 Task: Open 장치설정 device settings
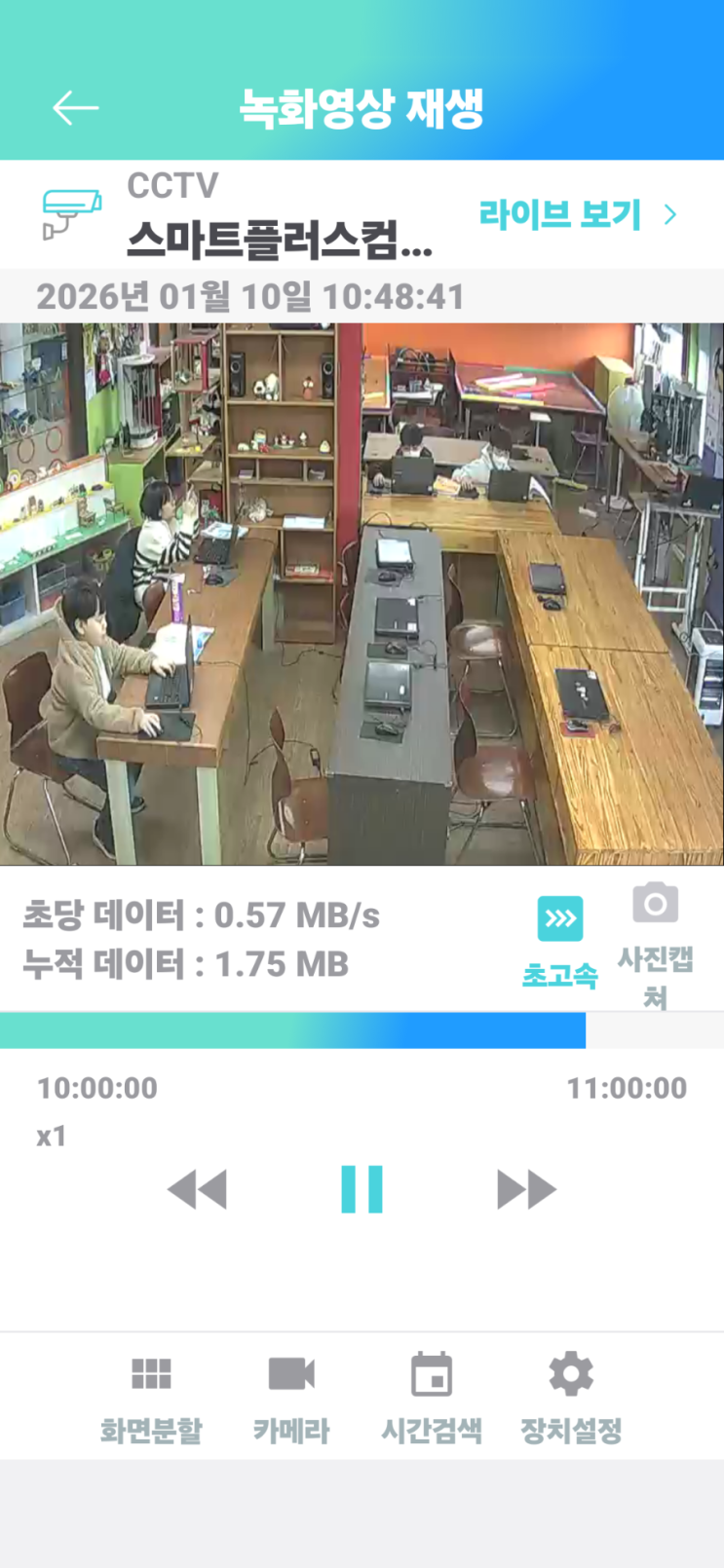point(571,1399)
